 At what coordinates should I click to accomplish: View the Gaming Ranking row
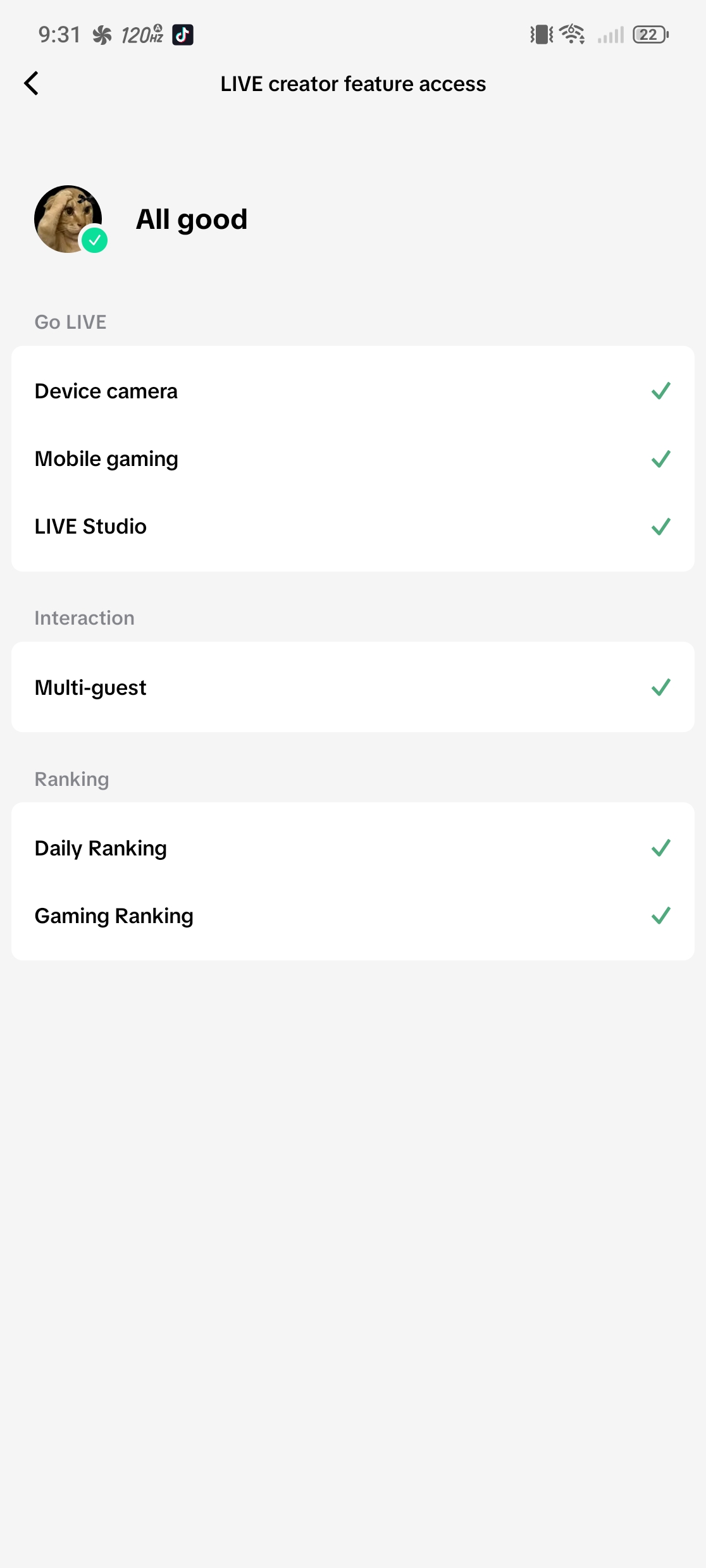click(x=353, y=916)
